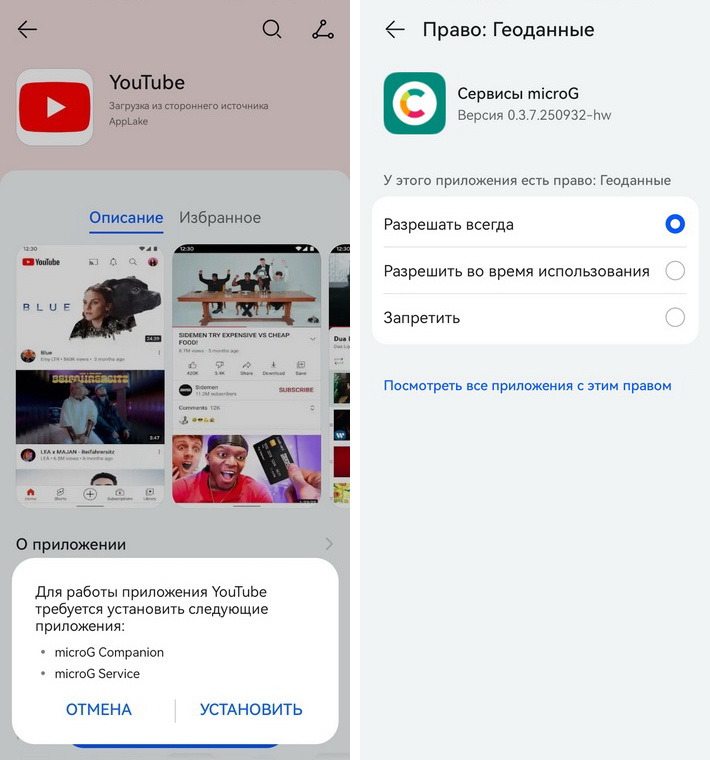Tap УСТАНОВИТЬ to install microG apps
The height and width of the screenshot is (760, 710).
(x=251, y=709)
